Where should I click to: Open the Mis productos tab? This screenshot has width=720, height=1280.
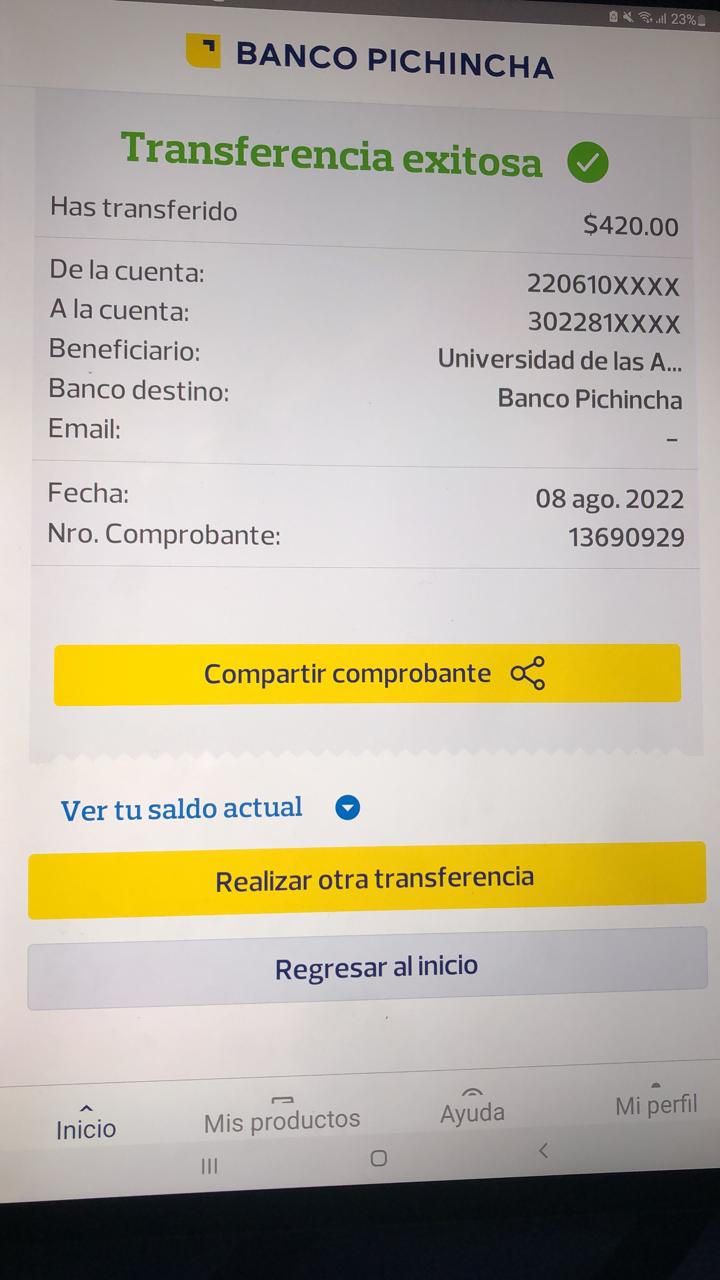(282, 1115)
